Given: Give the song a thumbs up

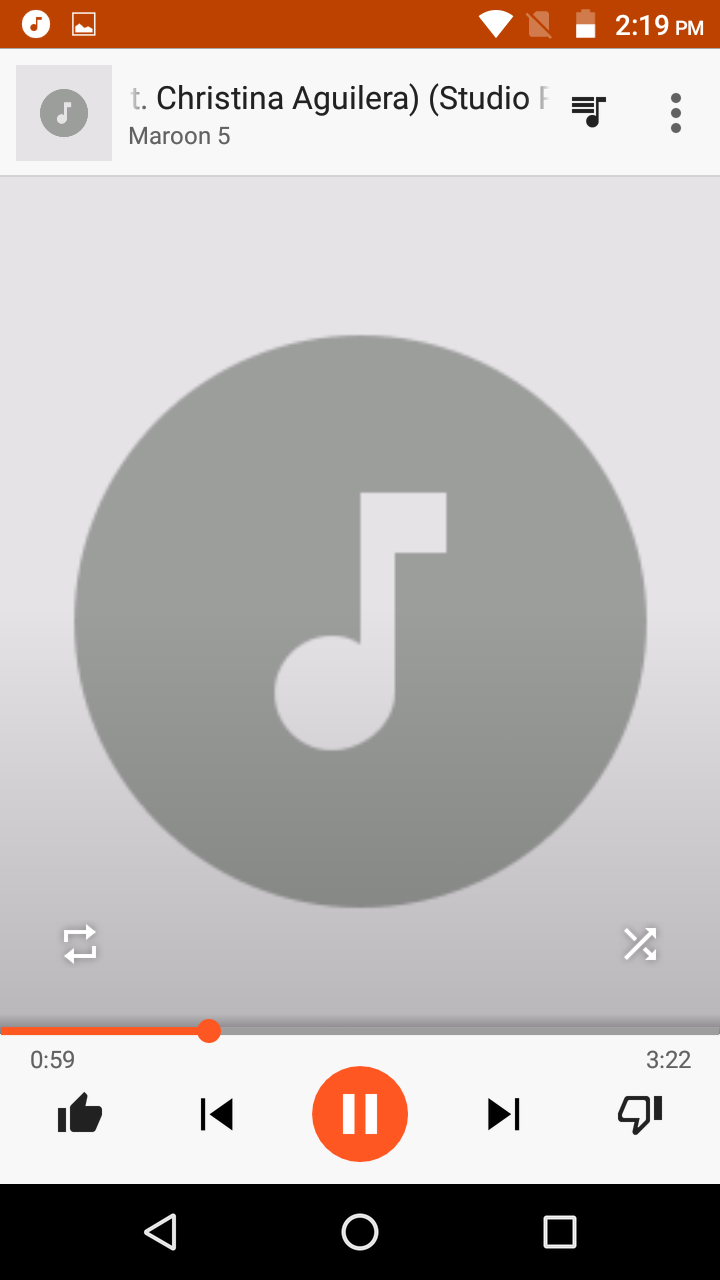Looking at the screenshot, I should (80, 1113).
